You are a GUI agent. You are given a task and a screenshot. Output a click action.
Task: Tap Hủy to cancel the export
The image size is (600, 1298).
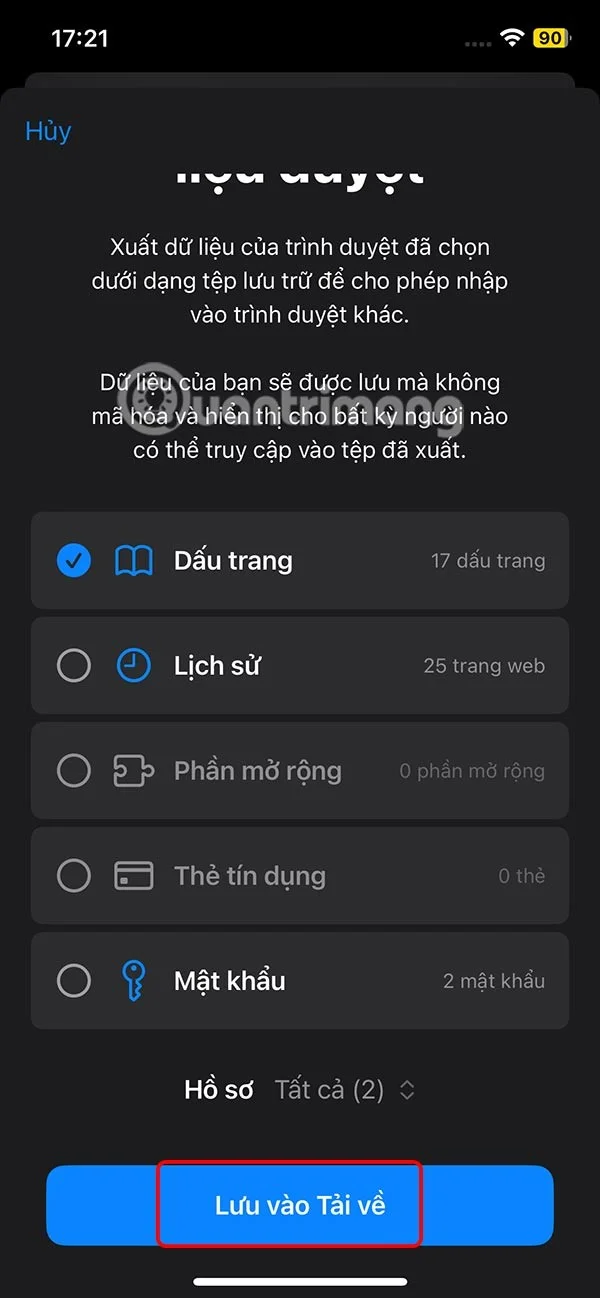pos(48,131)
